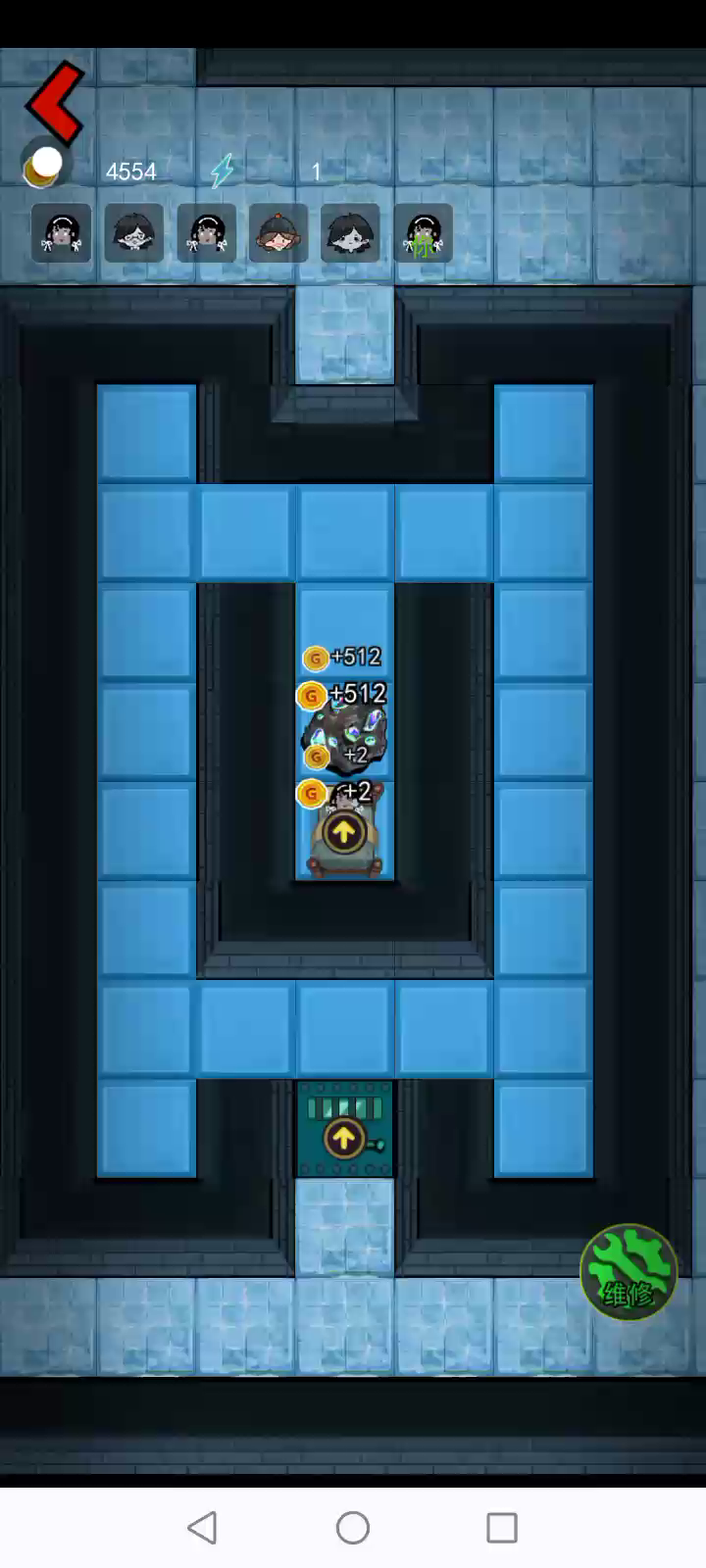Go back using the system navigation
The width and height of the screenshot is (706, 1568).
tap(203, 1527)
